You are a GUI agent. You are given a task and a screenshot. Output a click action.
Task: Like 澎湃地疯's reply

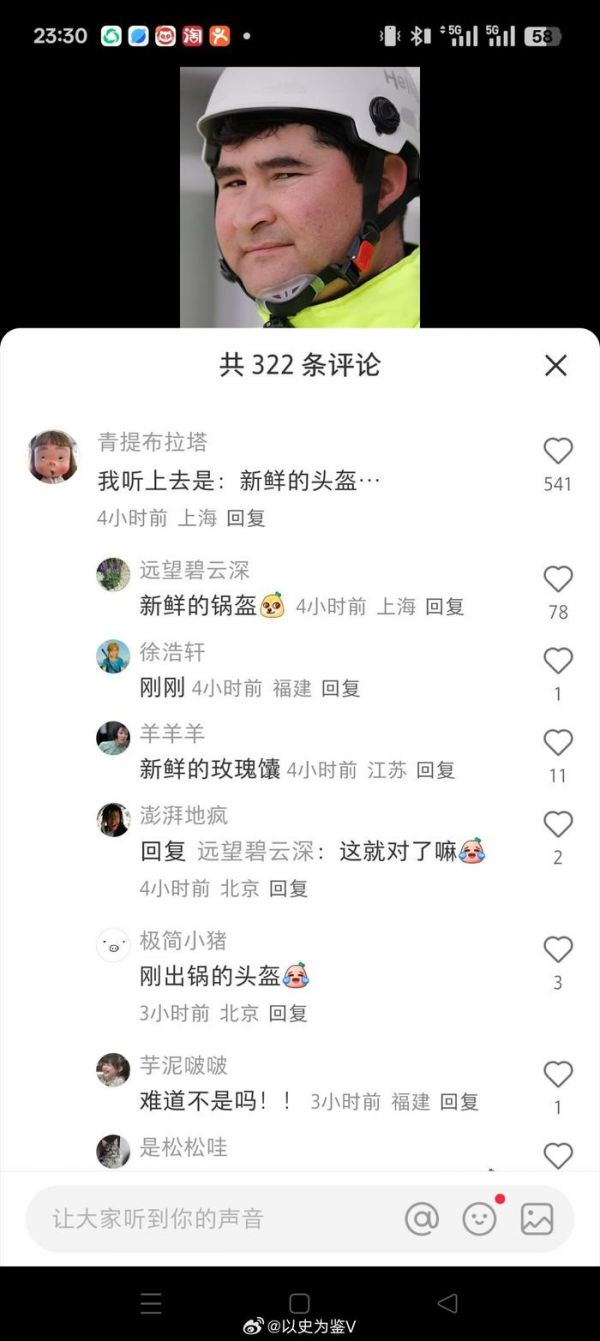click(x=557, y=825)
